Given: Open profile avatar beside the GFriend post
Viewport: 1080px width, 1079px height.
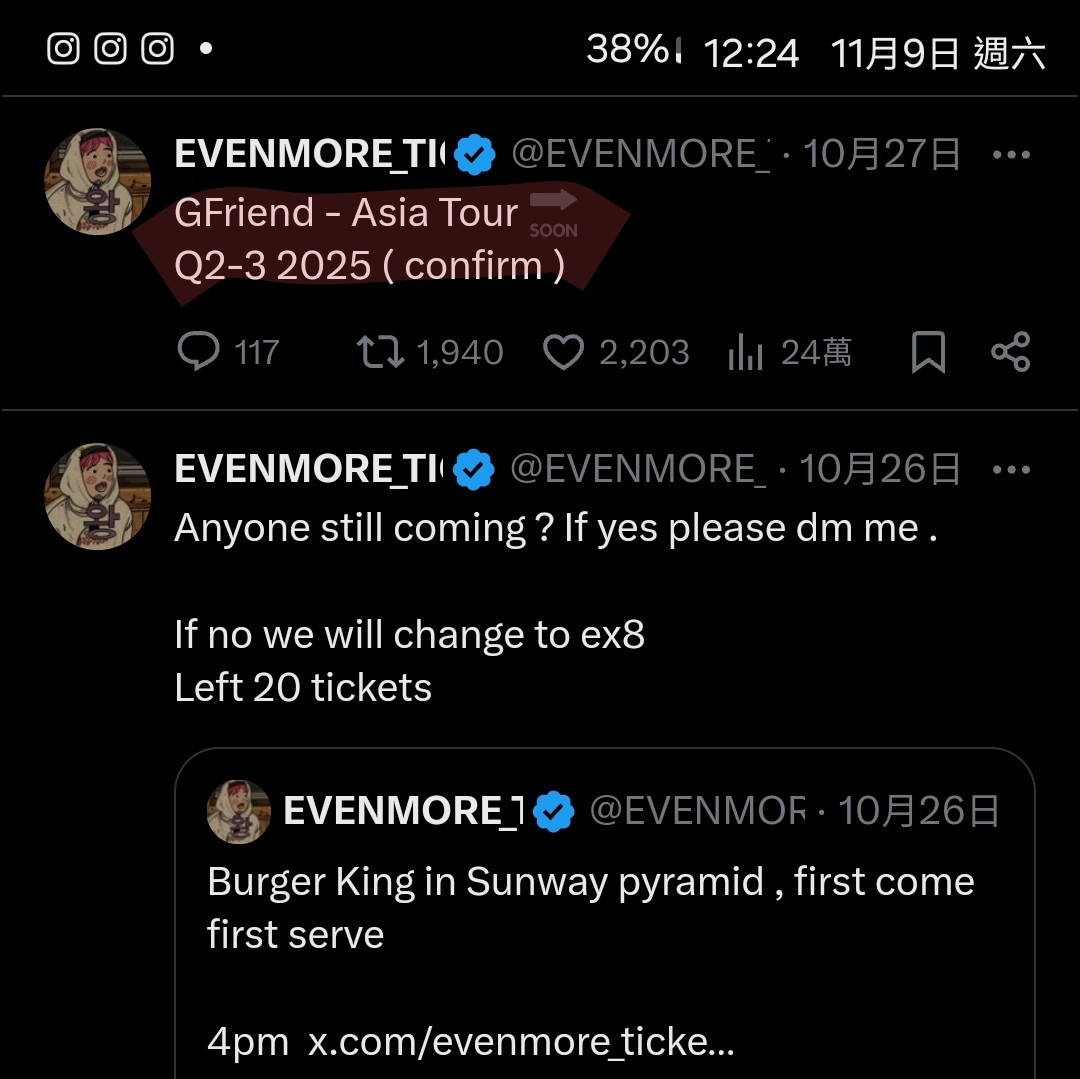Looking at the screenshot, I should pyautogui.click(x=97, y=182).
